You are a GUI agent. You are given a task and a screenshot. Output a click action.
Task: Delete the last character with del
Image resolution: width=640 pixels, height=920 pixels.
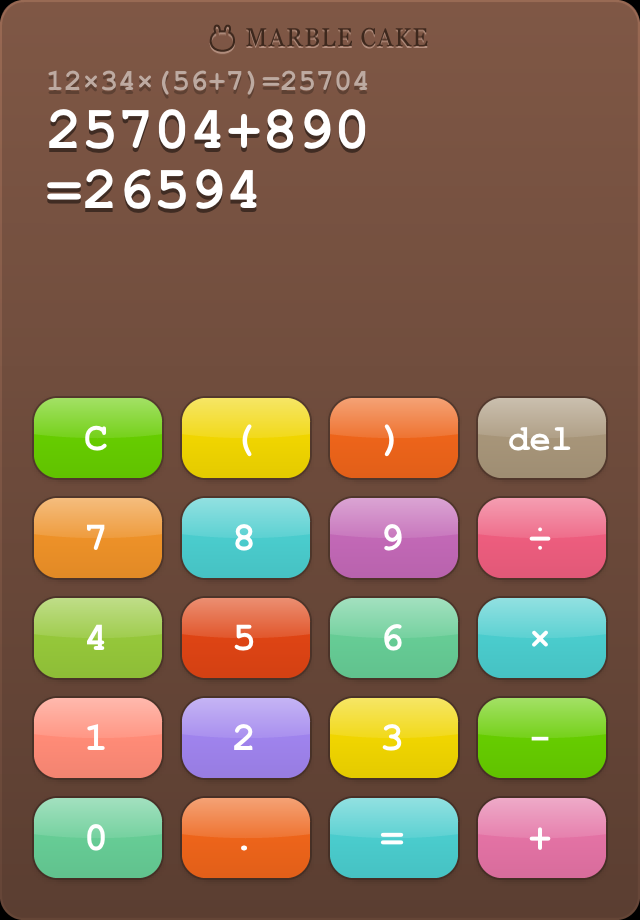tap(542, 438)
